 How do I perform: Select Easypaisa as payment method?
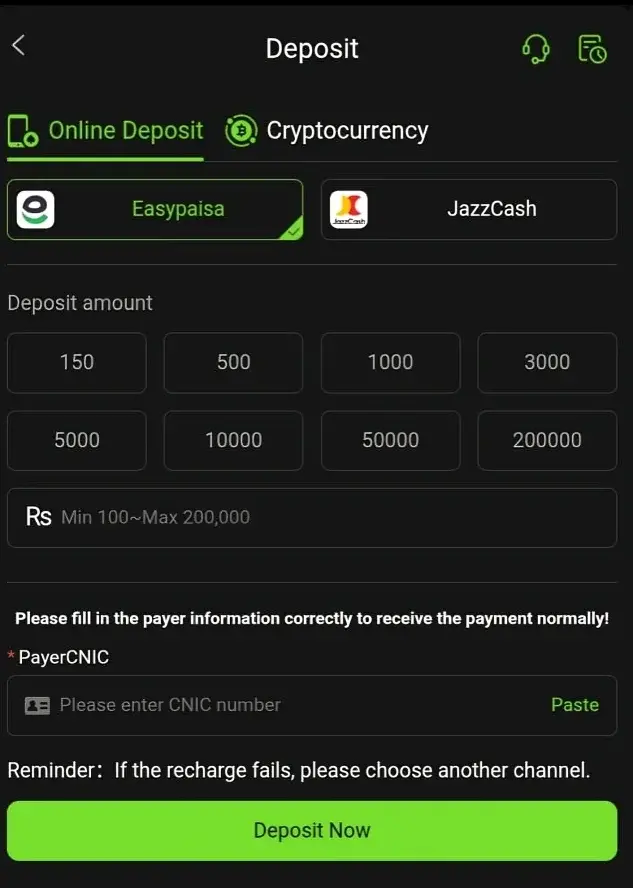(x=155, y=209)
